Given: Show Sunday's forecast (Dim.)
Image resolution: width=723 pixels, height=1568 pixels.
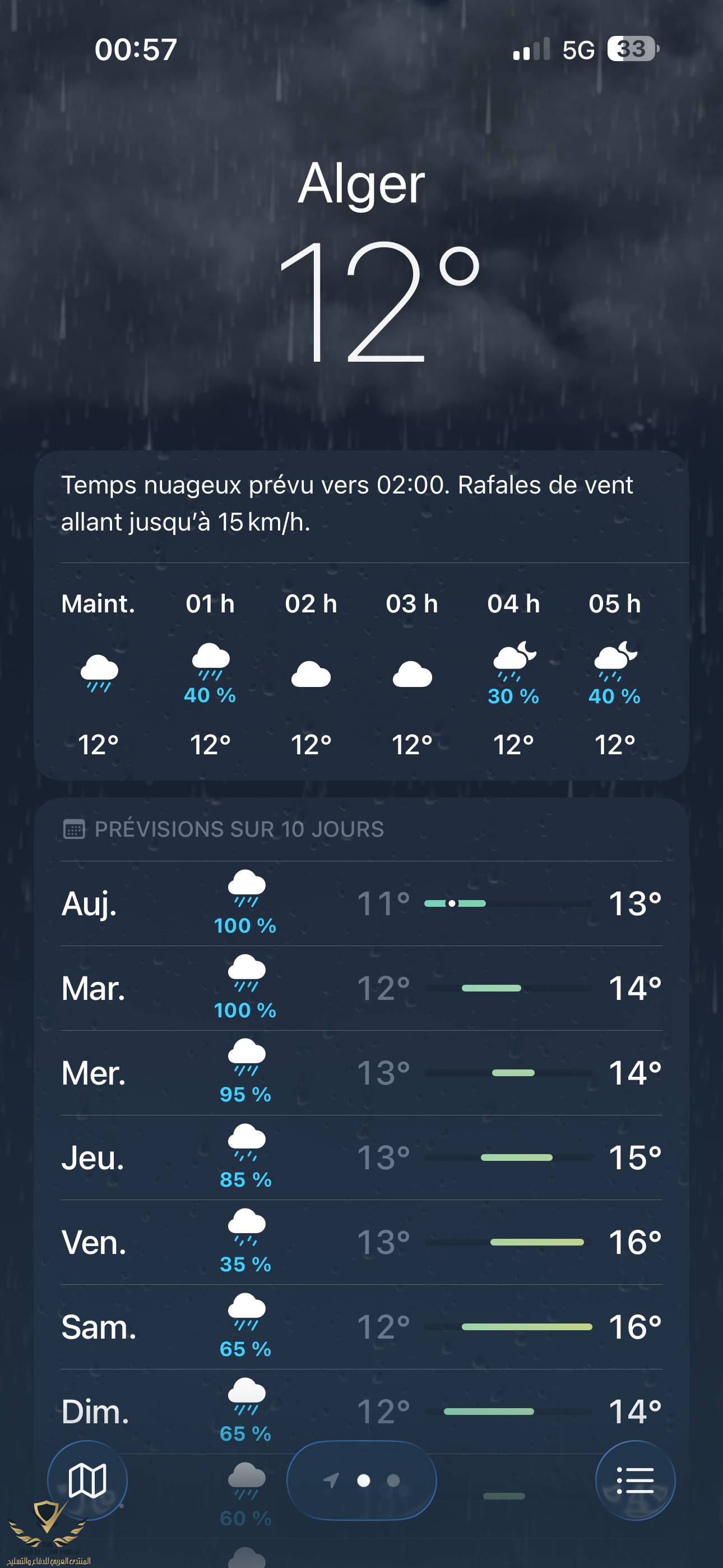Looking at the screenshot, I should pos(361,1411).
